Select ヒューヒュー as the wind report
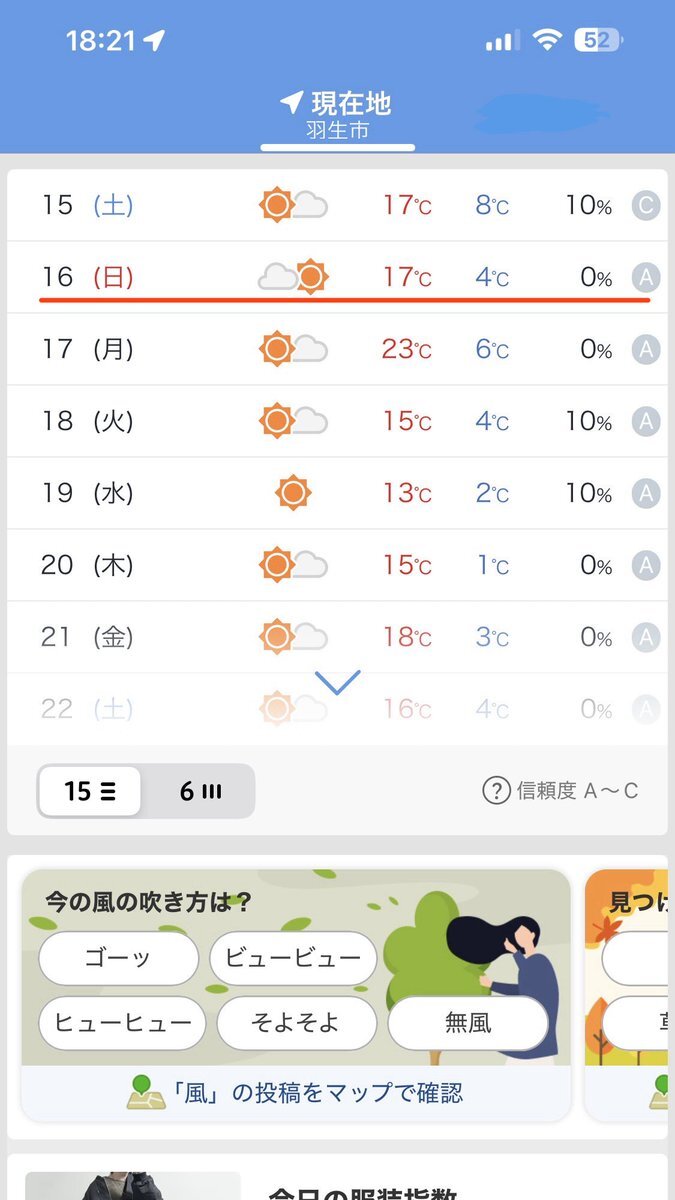Screen dimensions: 675x1200 [122, 1022]
